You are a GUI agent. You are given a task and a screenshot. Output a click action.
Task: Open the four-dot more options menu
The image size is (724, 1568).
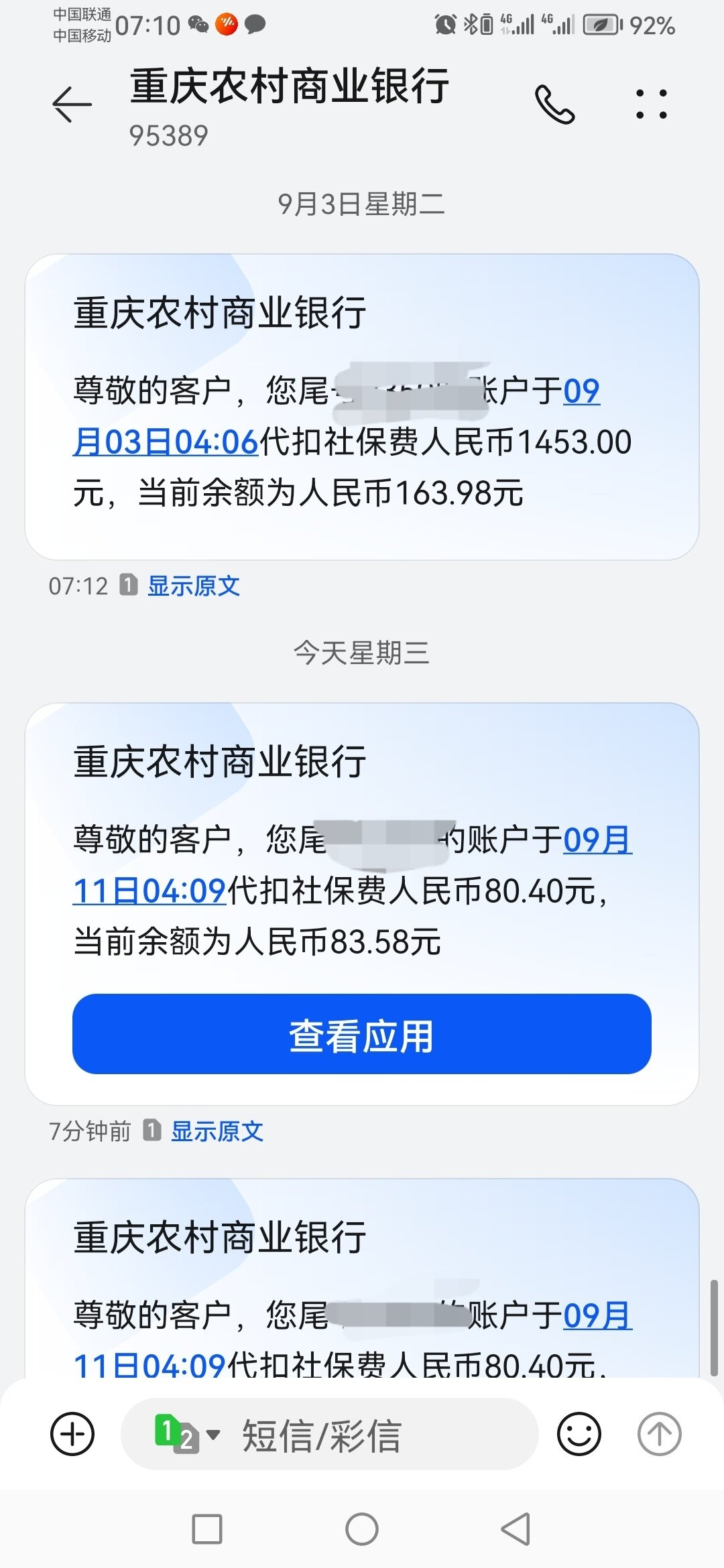click(x=651, y=105)
